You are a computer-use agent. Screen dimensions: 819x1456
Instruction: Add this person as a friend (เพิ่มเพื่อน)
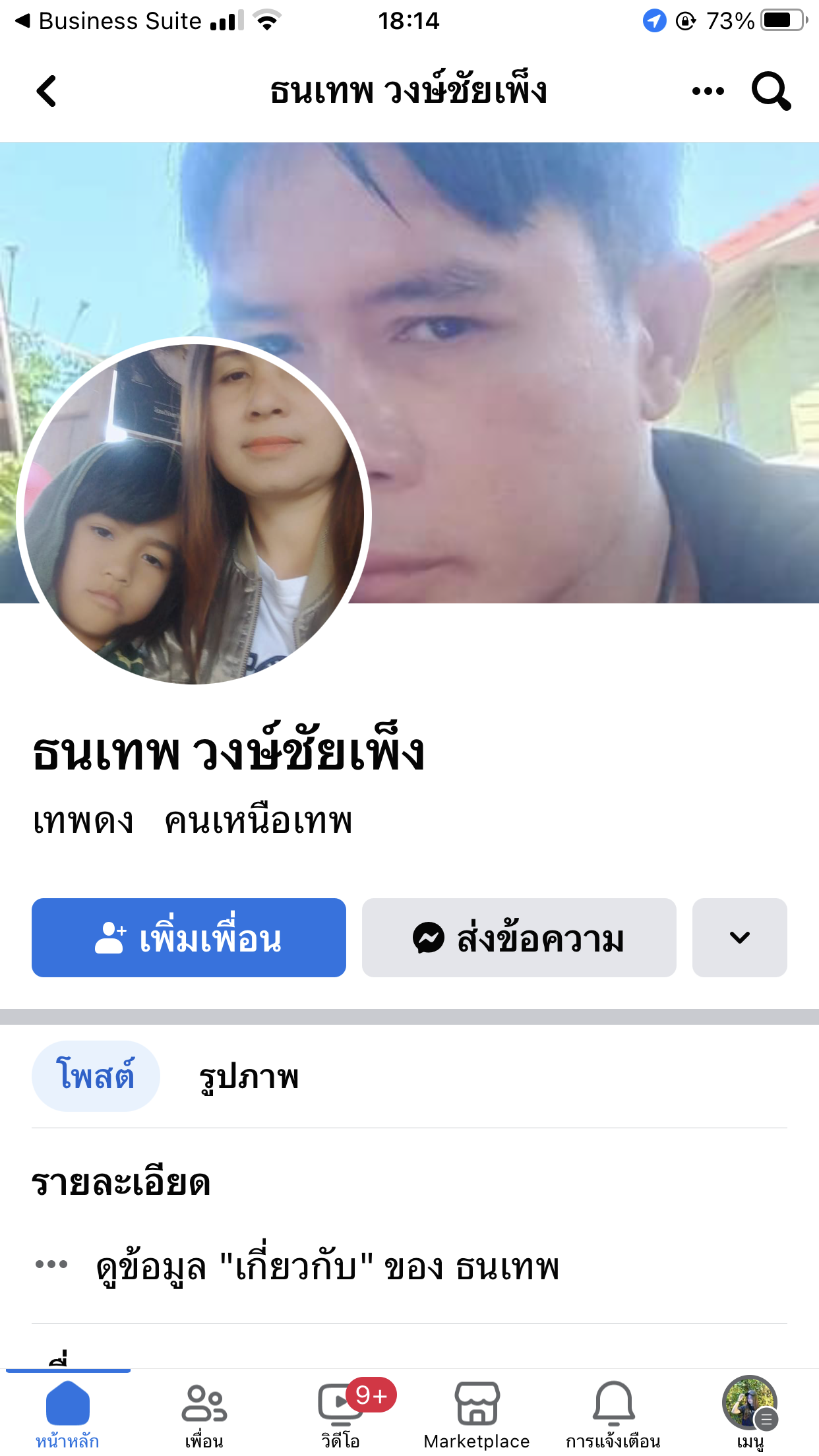189,938
